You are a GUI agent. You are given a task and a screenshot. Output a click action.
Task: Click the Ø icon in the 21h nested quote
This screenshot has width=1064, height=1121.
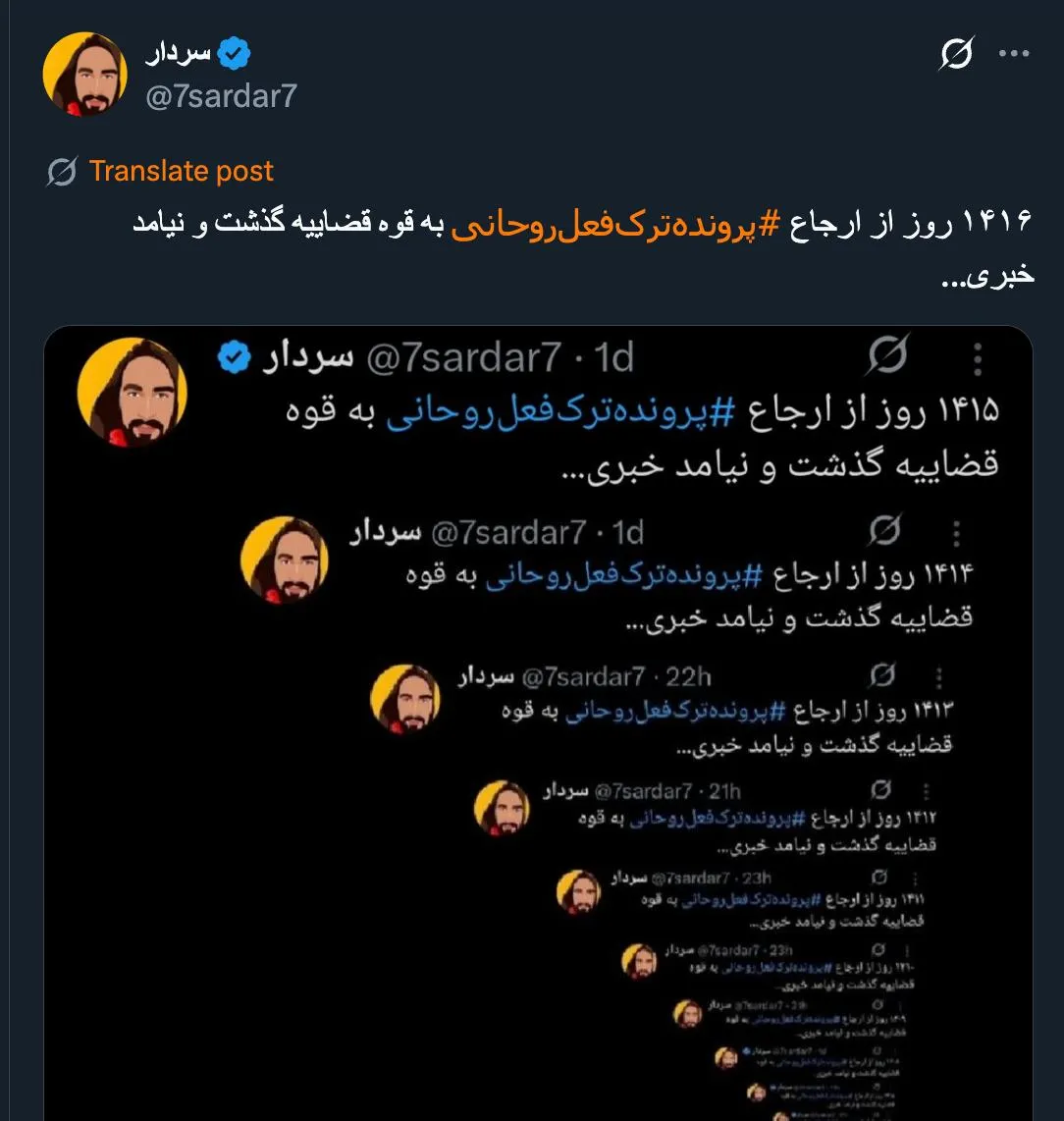pos(879,788)
